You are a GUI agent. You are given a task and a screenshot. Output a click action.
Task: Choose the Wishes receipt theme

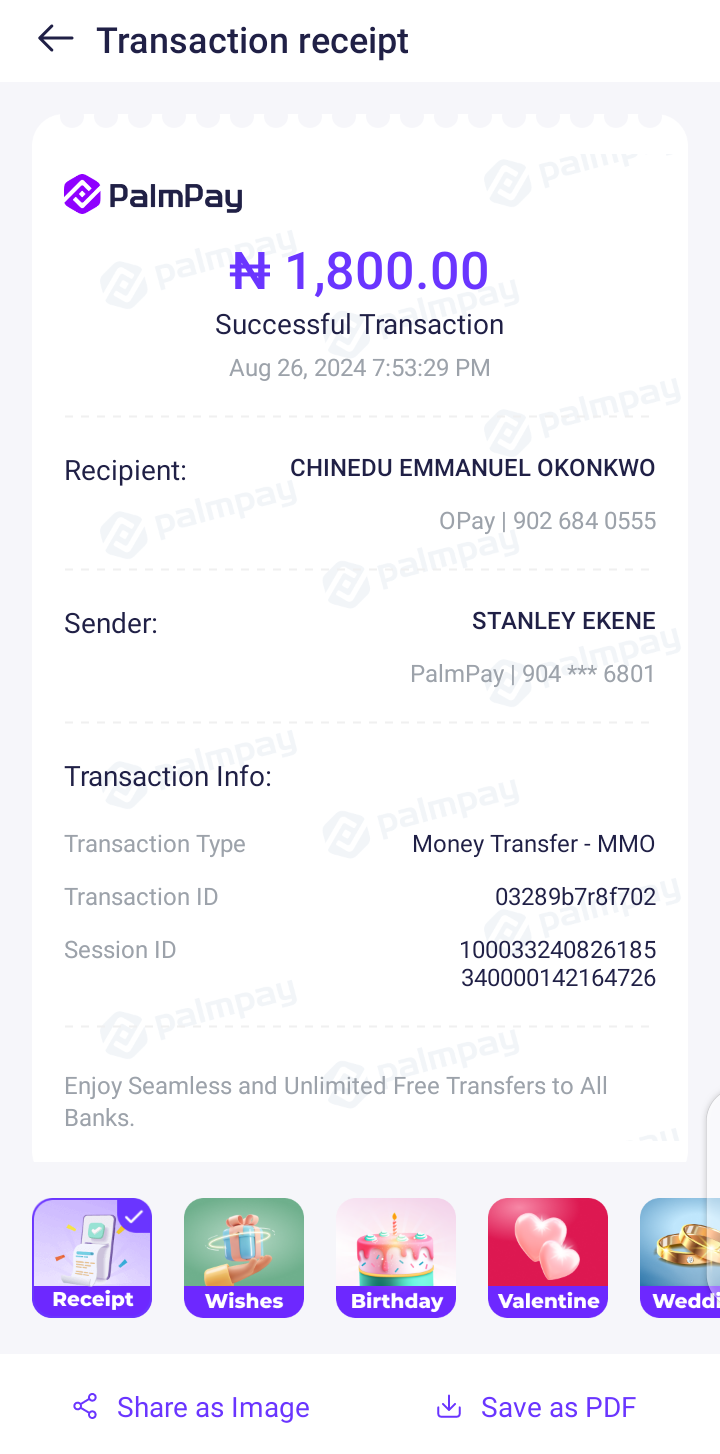[x=244, y=1257]
